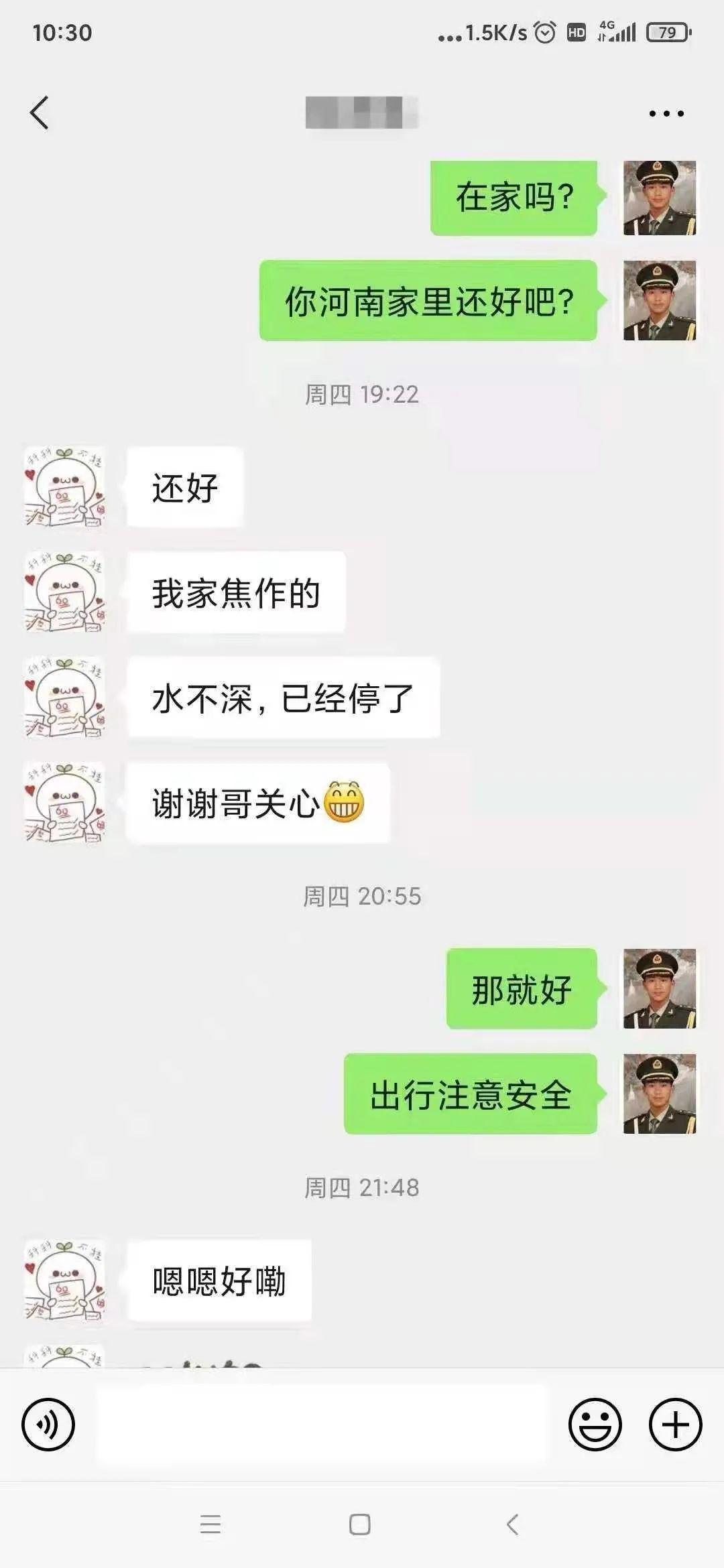Open the chat info overflow menu
724x1568 pixels.
click(666, 113)
